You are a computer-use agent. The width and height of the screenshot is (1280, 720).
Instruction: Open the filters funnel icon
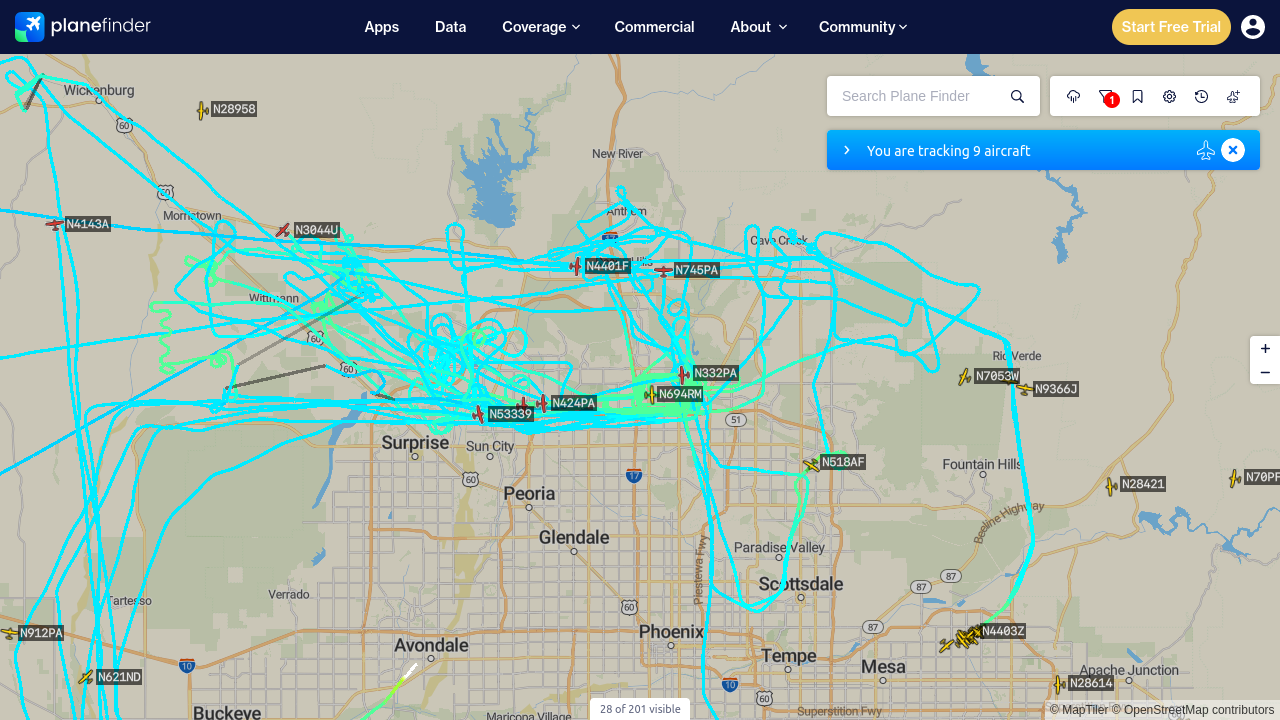(x=1106, y=96)
